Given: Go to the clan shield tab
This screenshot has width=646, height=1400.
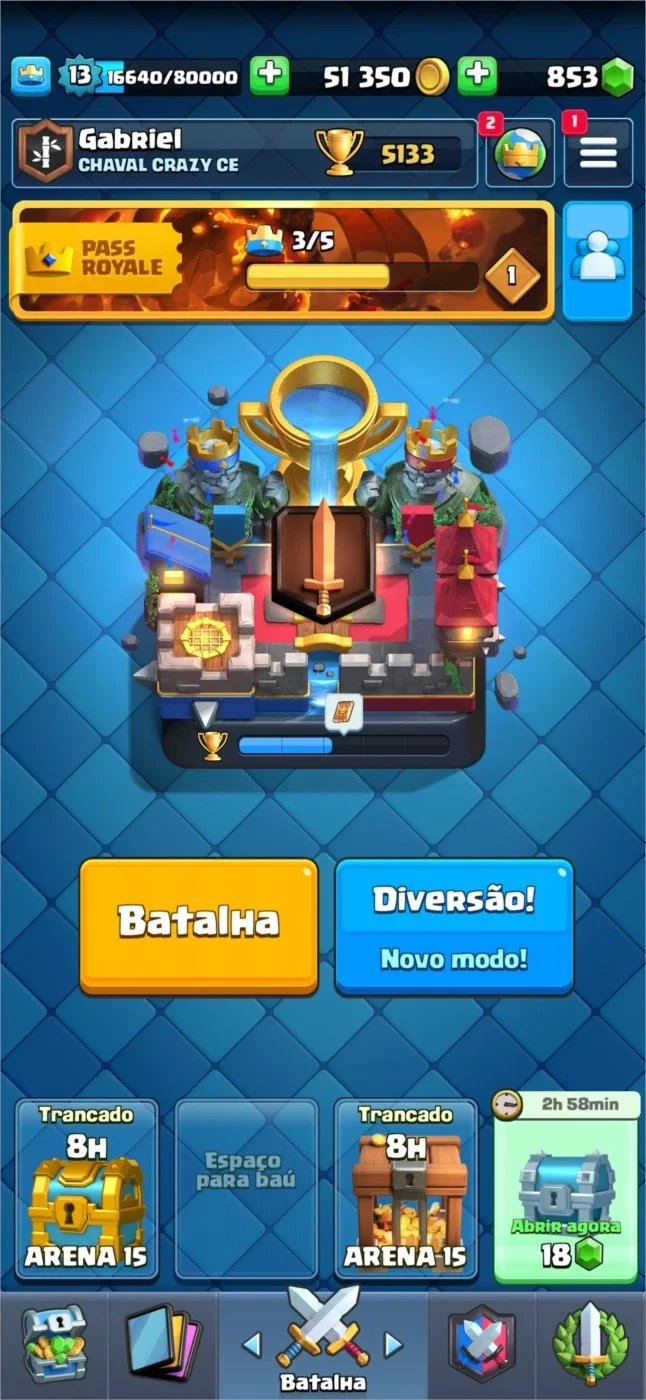Looking at the screenshot, I should [x=482, y=1343].
